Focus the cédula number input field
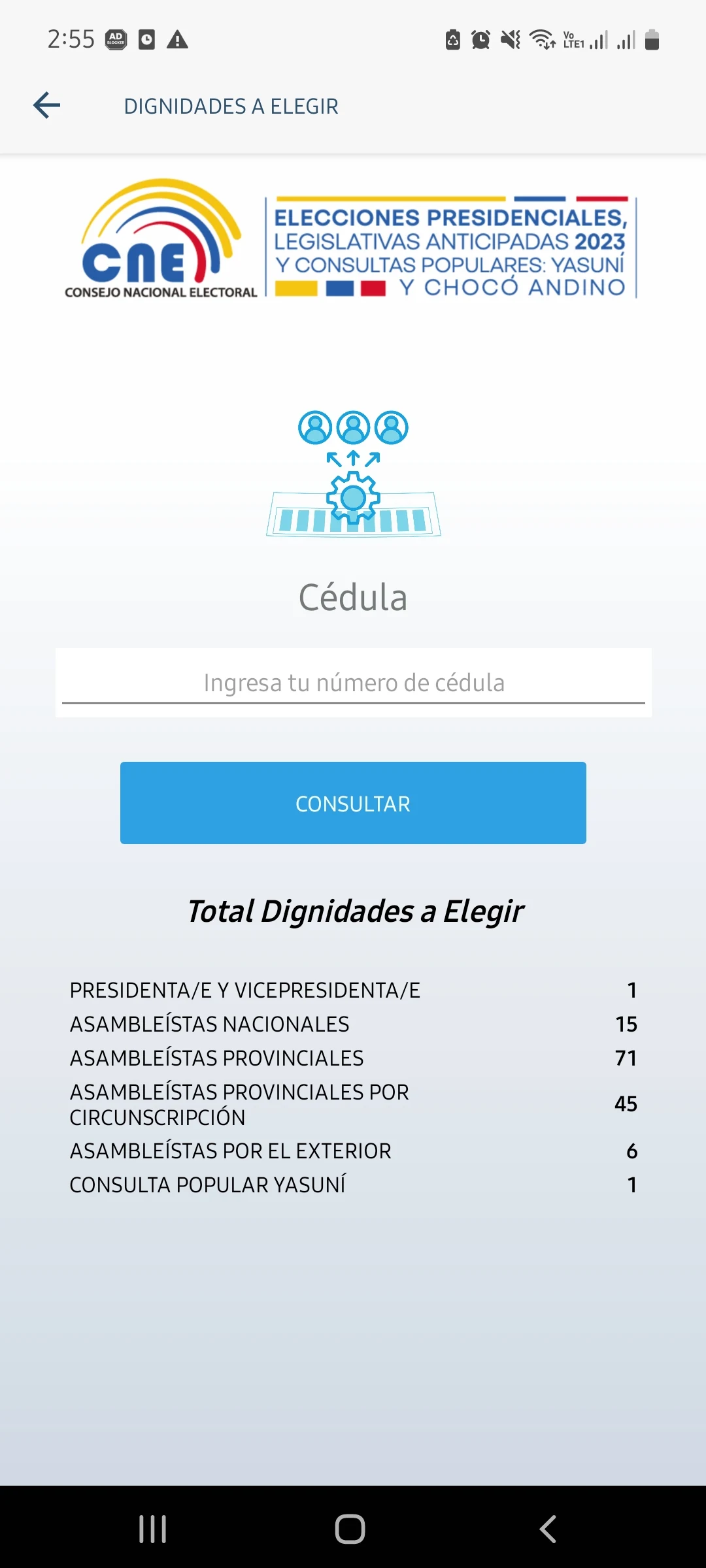This screenshot has width=706, height=1568. tap(353, 683)
